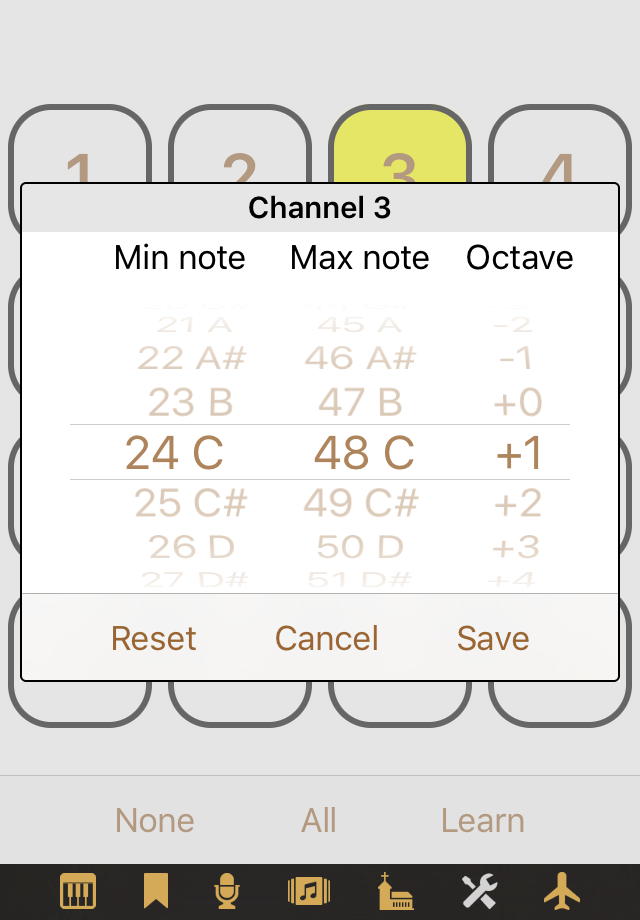This screenshot has height=920, width=640.
Task: Open the microphone tab
Action: pyautogui.click(x=228, y=890)
